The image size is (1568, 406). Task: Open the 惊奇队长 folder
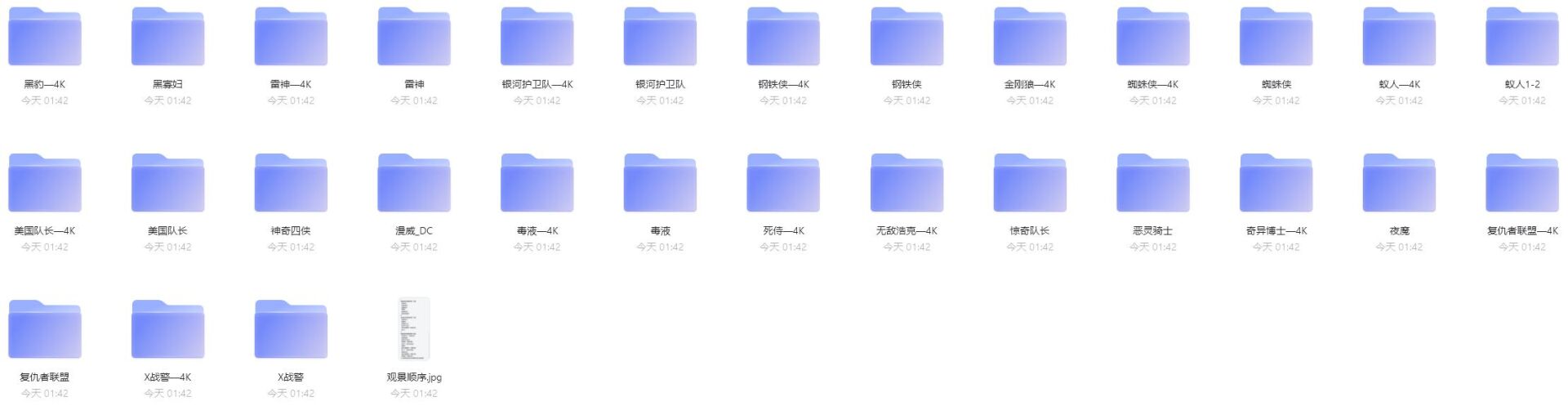1030,184
